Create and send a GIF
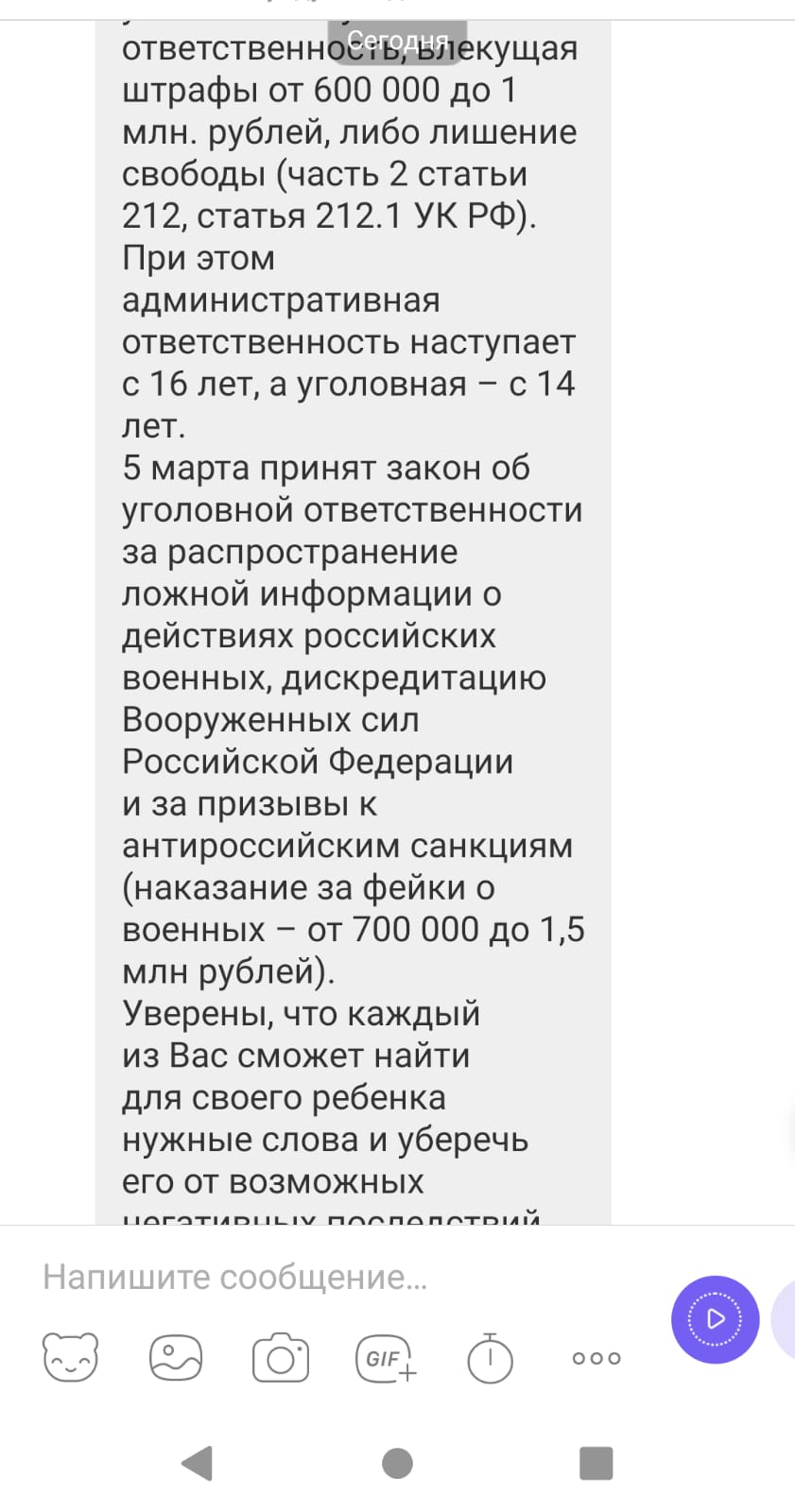This screenshot has width=795, height=1512. point(385,1359)
